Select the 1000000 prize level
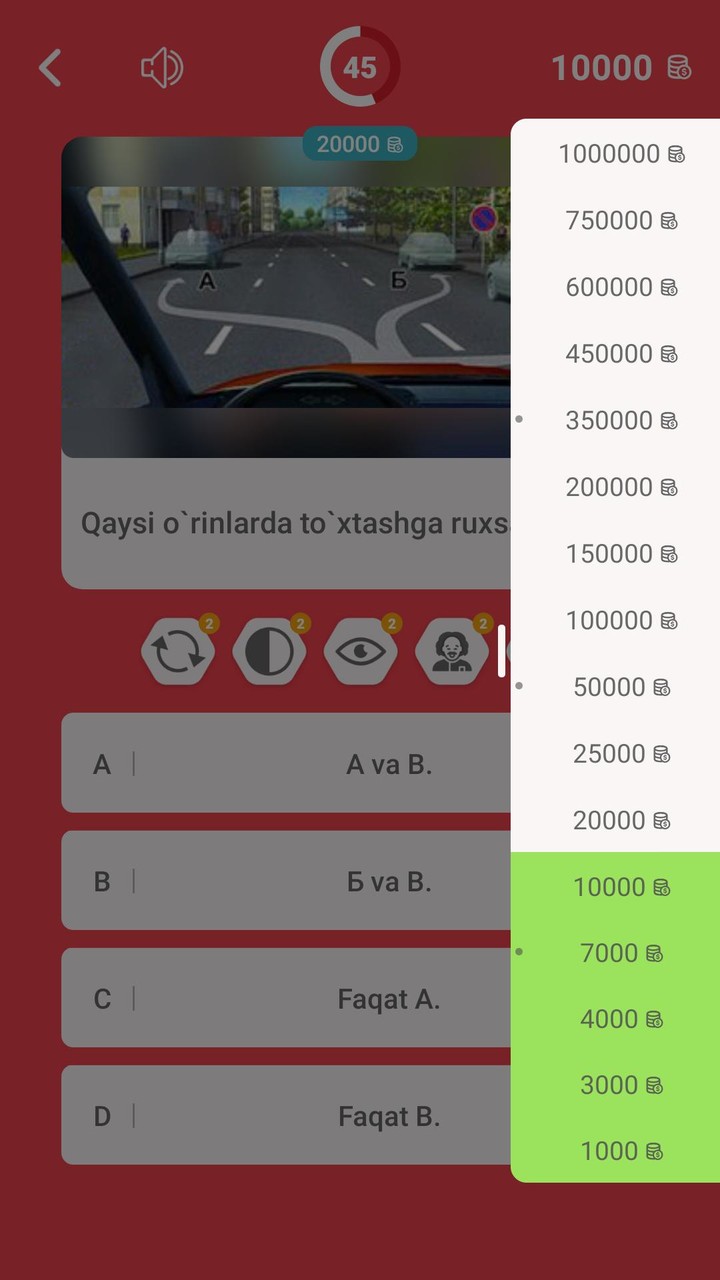This screenshot has width=720, height=1280. 620,154
